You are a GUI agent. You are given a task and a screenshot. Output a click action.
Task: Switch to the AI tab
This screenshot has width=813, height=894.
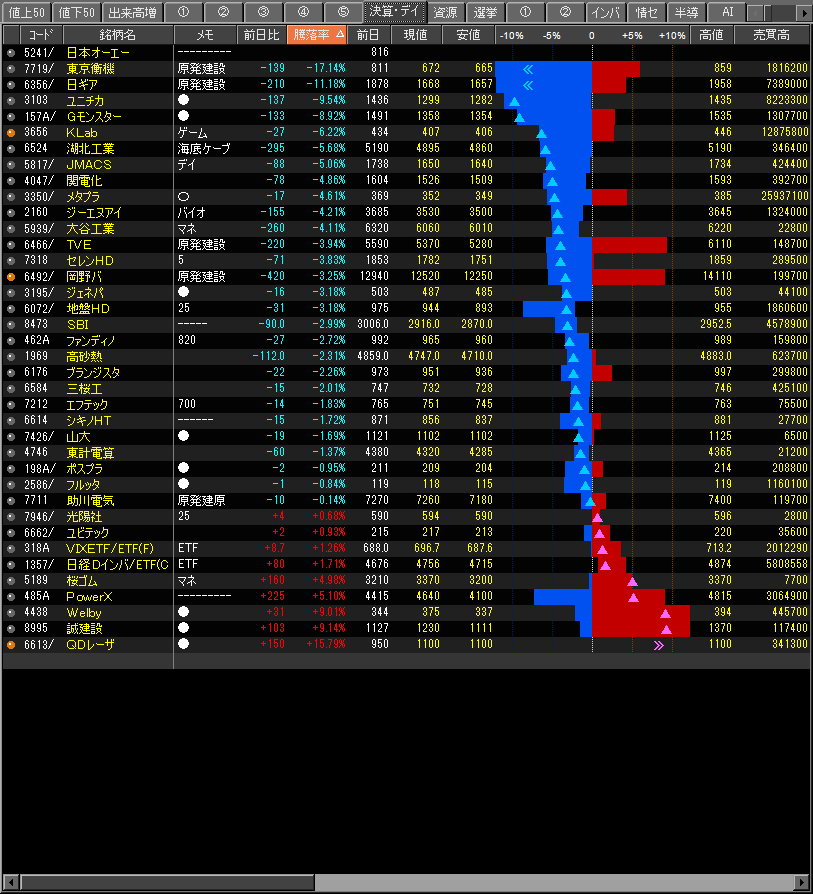tap(727, 12)
